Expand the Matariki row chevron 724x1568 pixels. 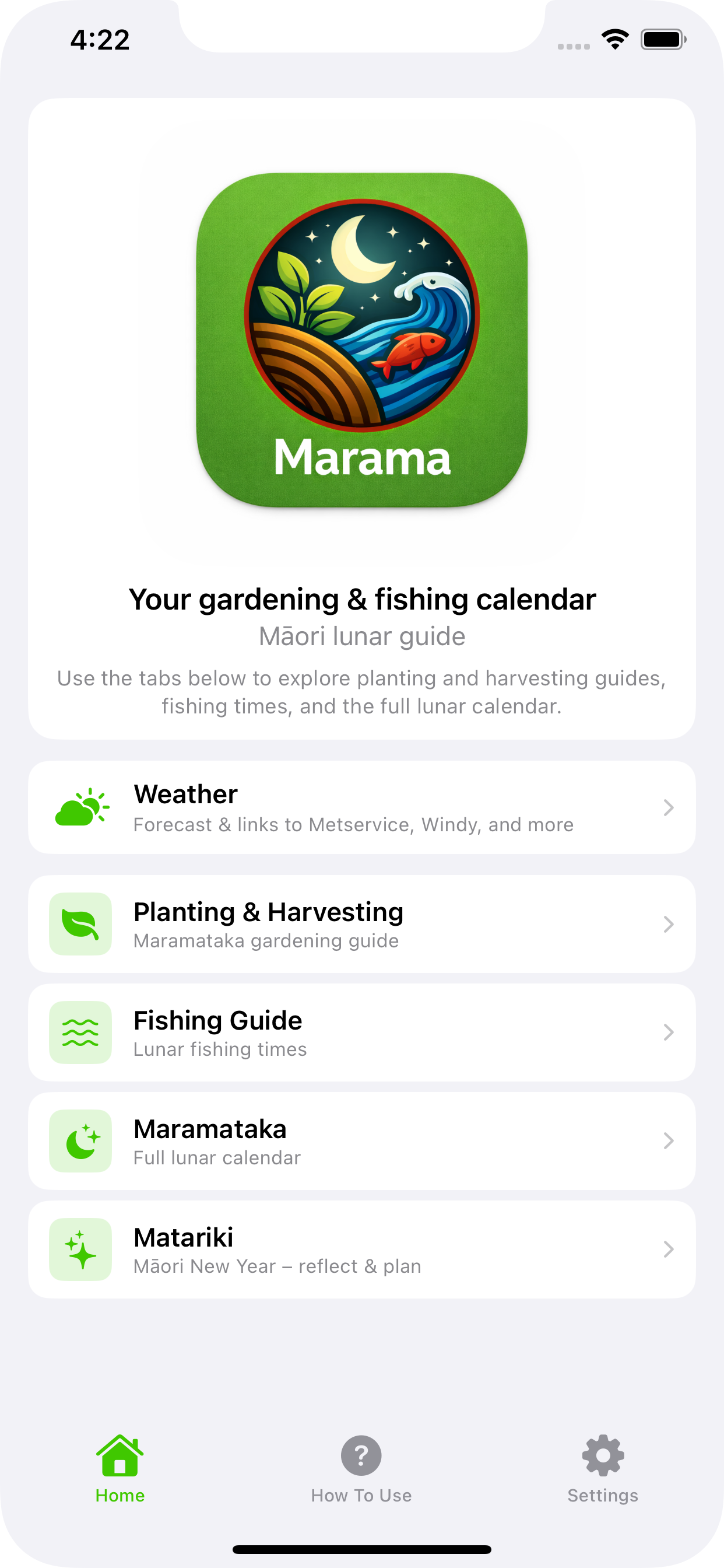(669, 1249)
